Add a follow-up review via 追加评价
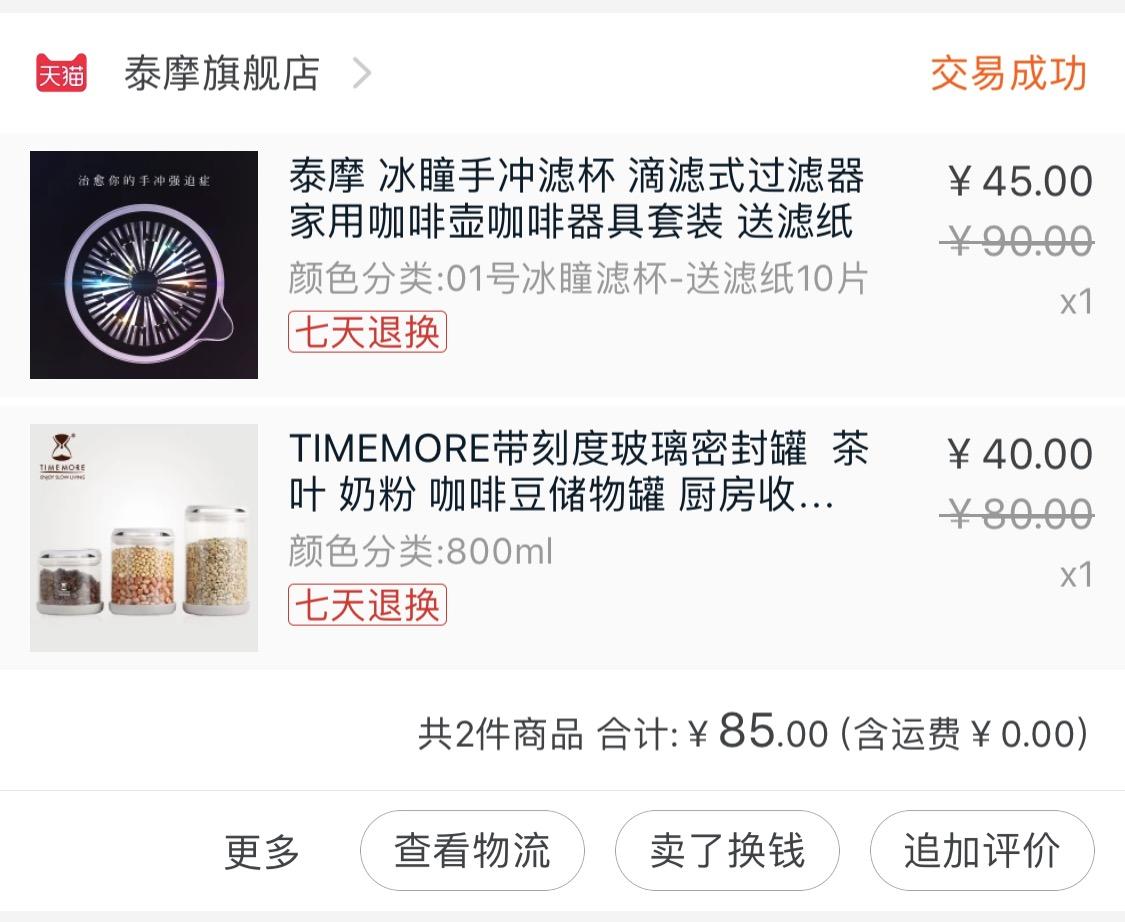This screenshot has height=922, width=1125. [981, 851]
